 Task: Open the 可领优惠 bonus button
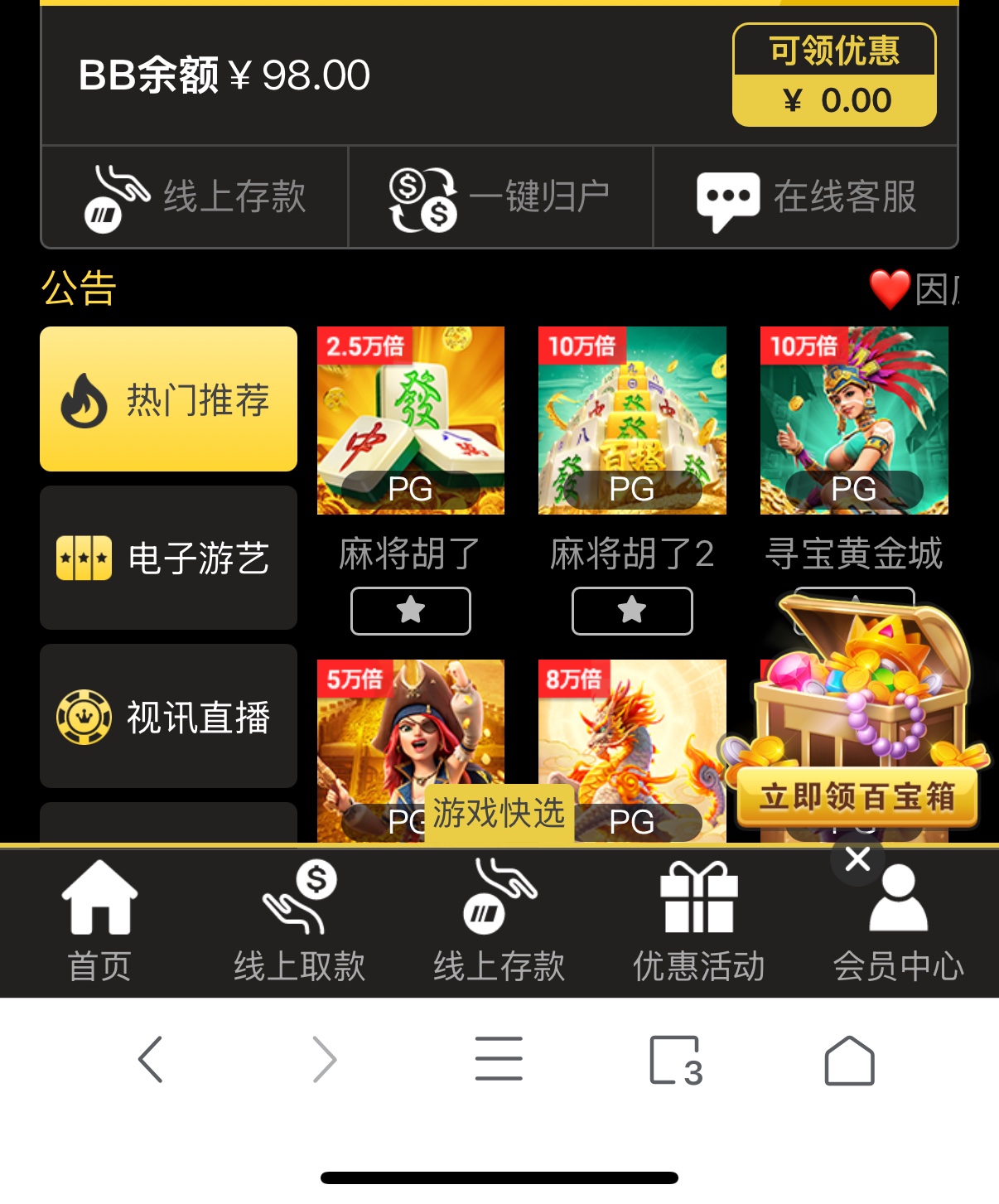(x=834, y=75)
